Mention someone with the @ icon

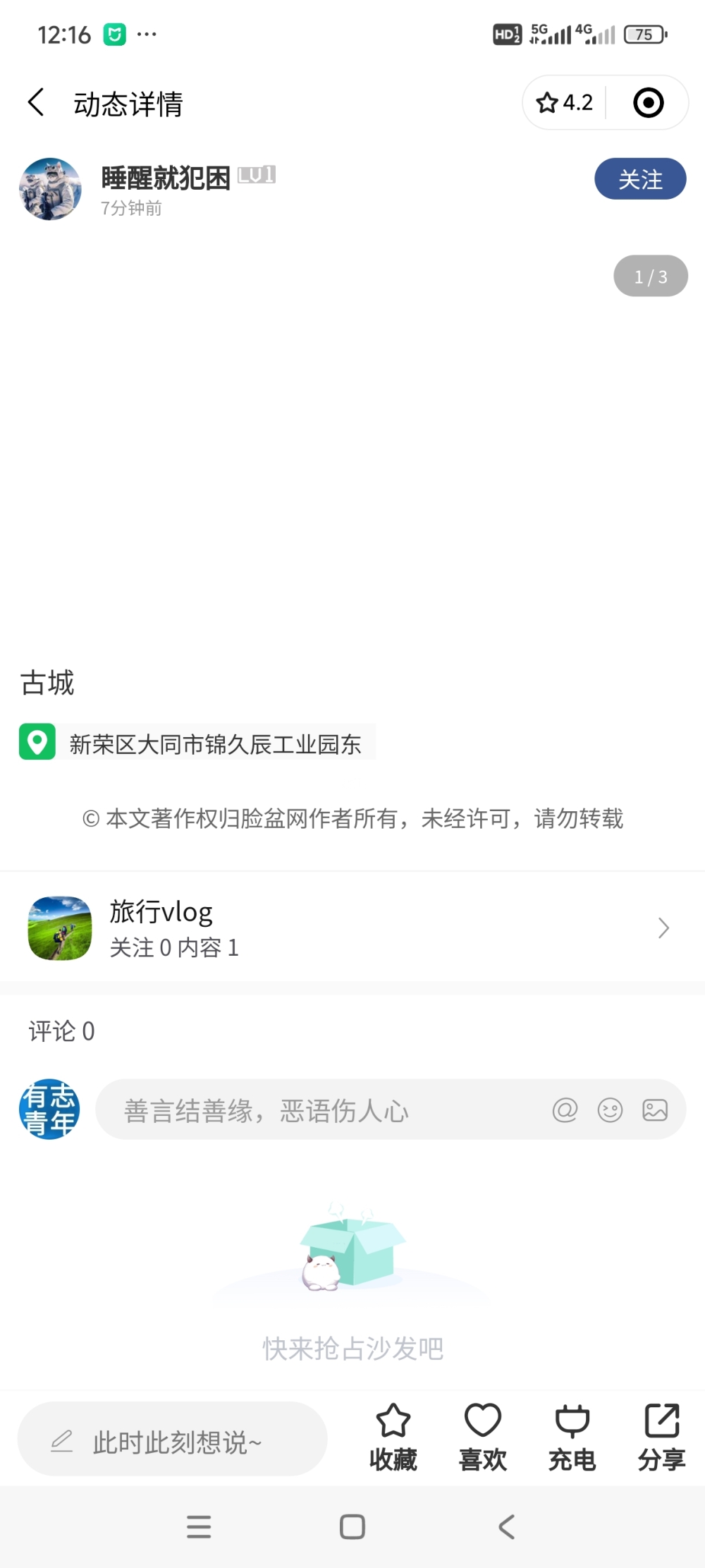point(565,1110)
